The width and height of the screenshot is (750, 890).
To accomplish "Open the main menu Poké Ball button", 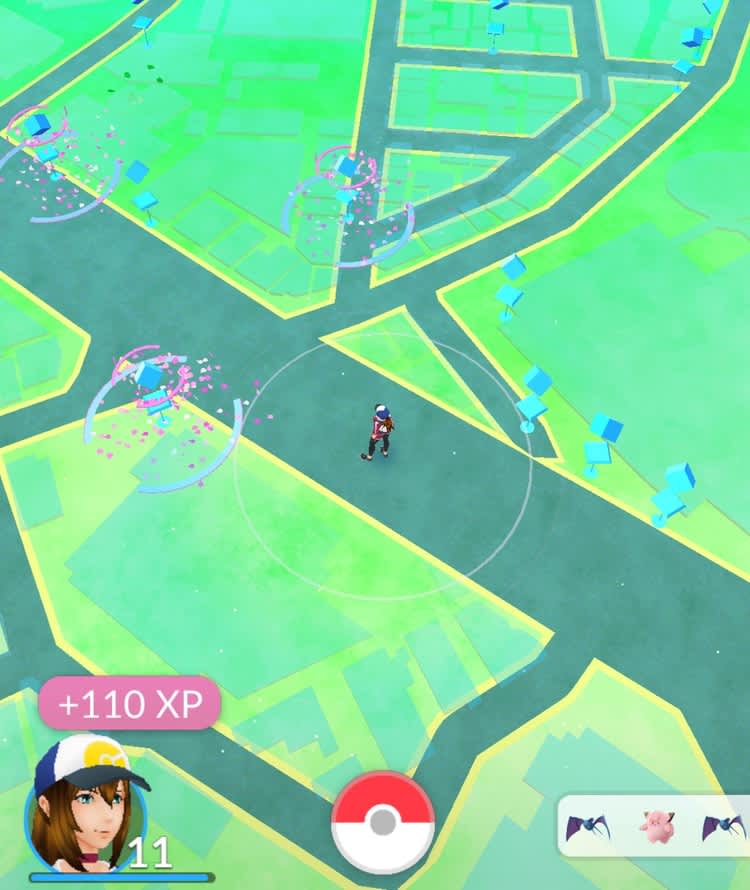I will [x=382, y=822].
